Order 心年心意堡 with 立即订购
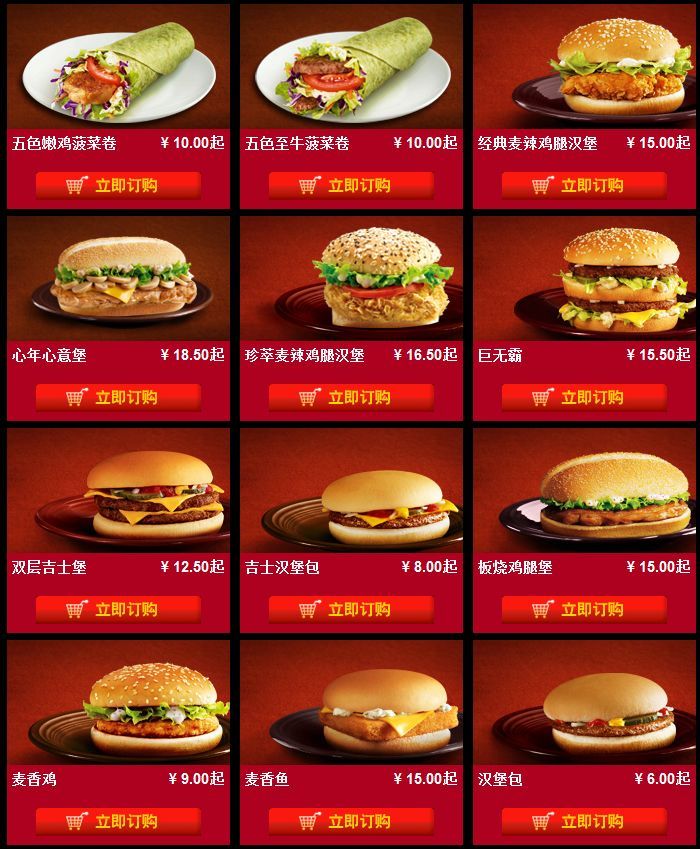700x849 pixels. click(118, 397)
